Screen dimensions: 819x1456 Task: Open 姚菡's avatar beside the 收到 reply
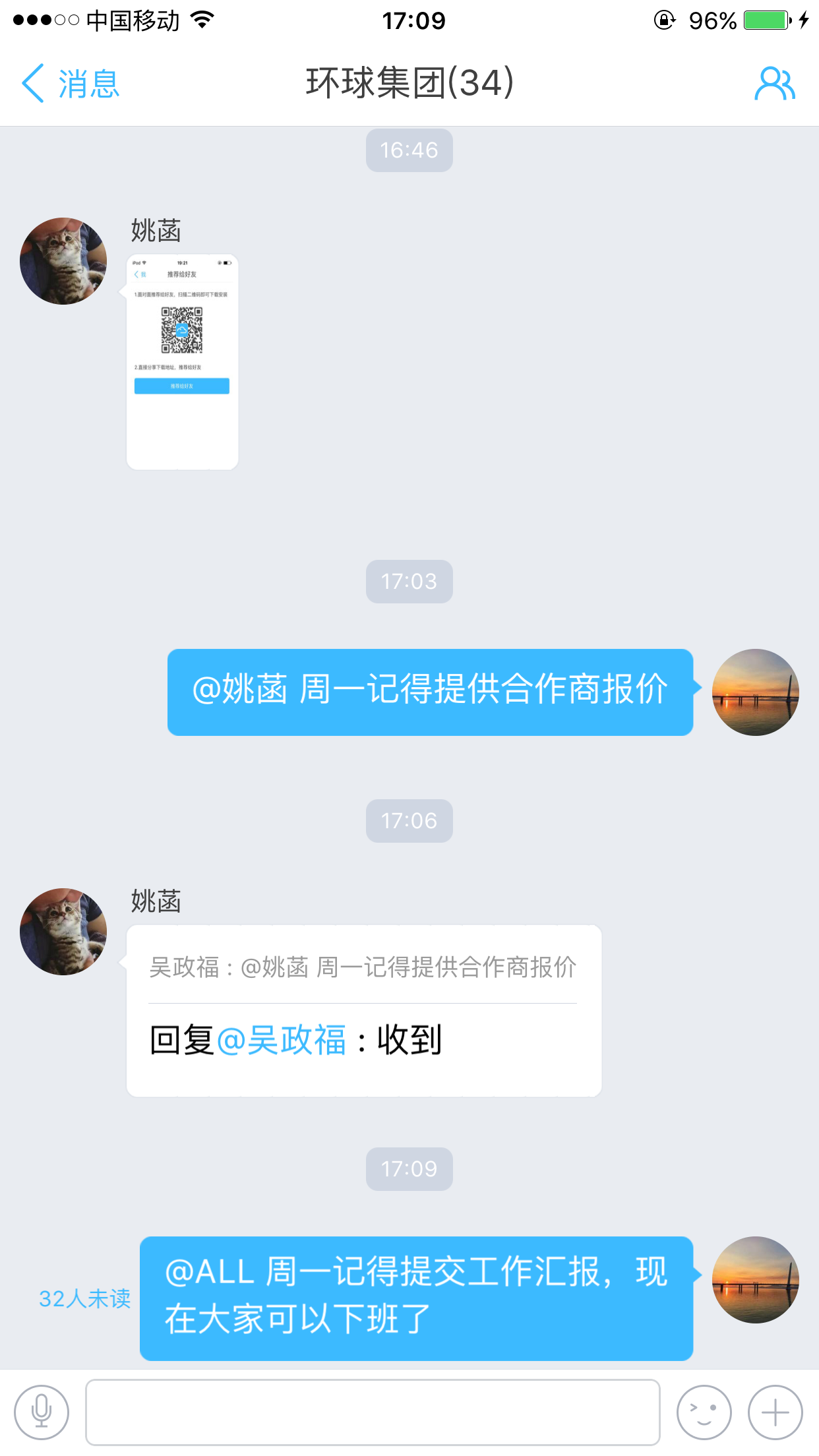coord(63,931)
